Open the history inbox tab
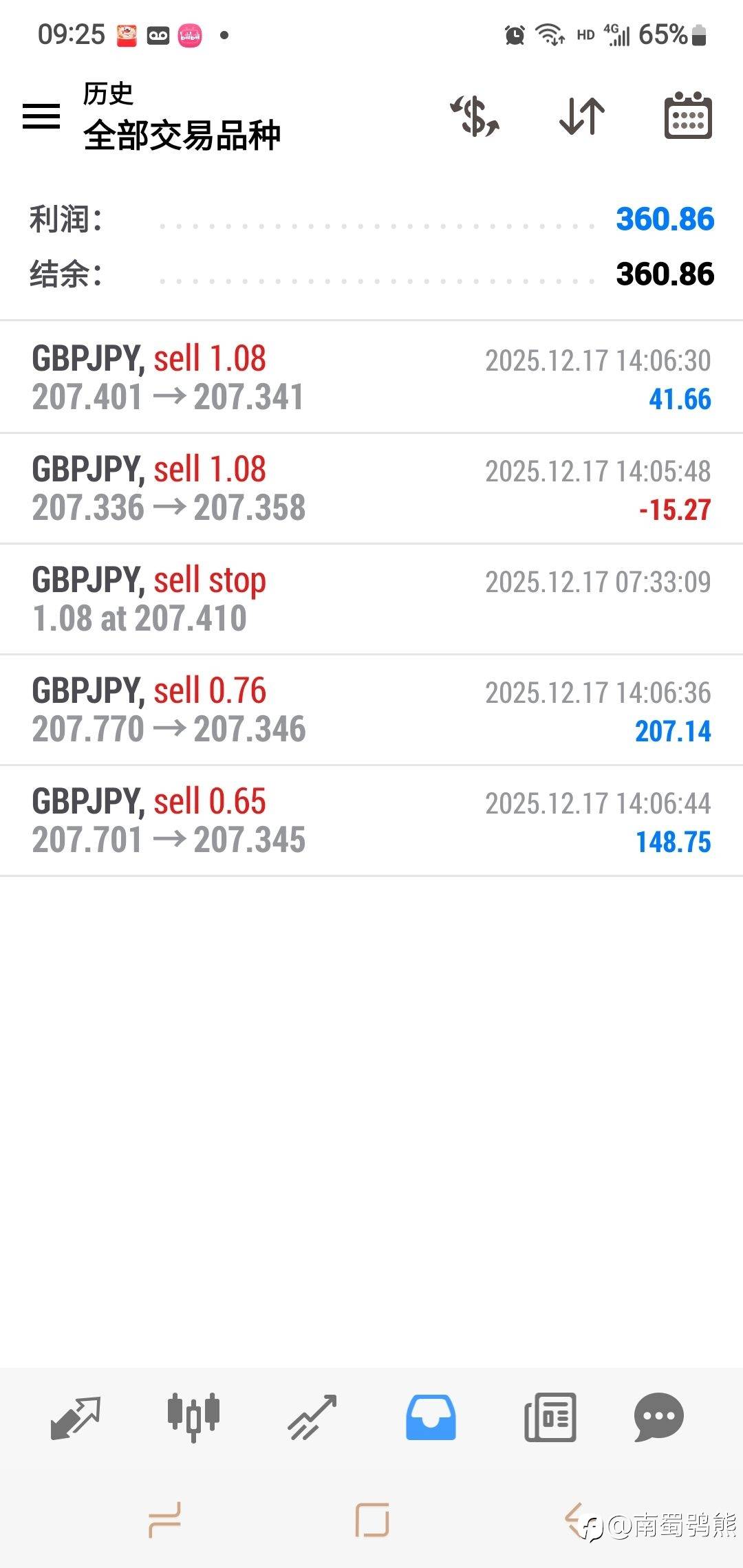Screen dimensions: 743x1568 click(431, 1418)
